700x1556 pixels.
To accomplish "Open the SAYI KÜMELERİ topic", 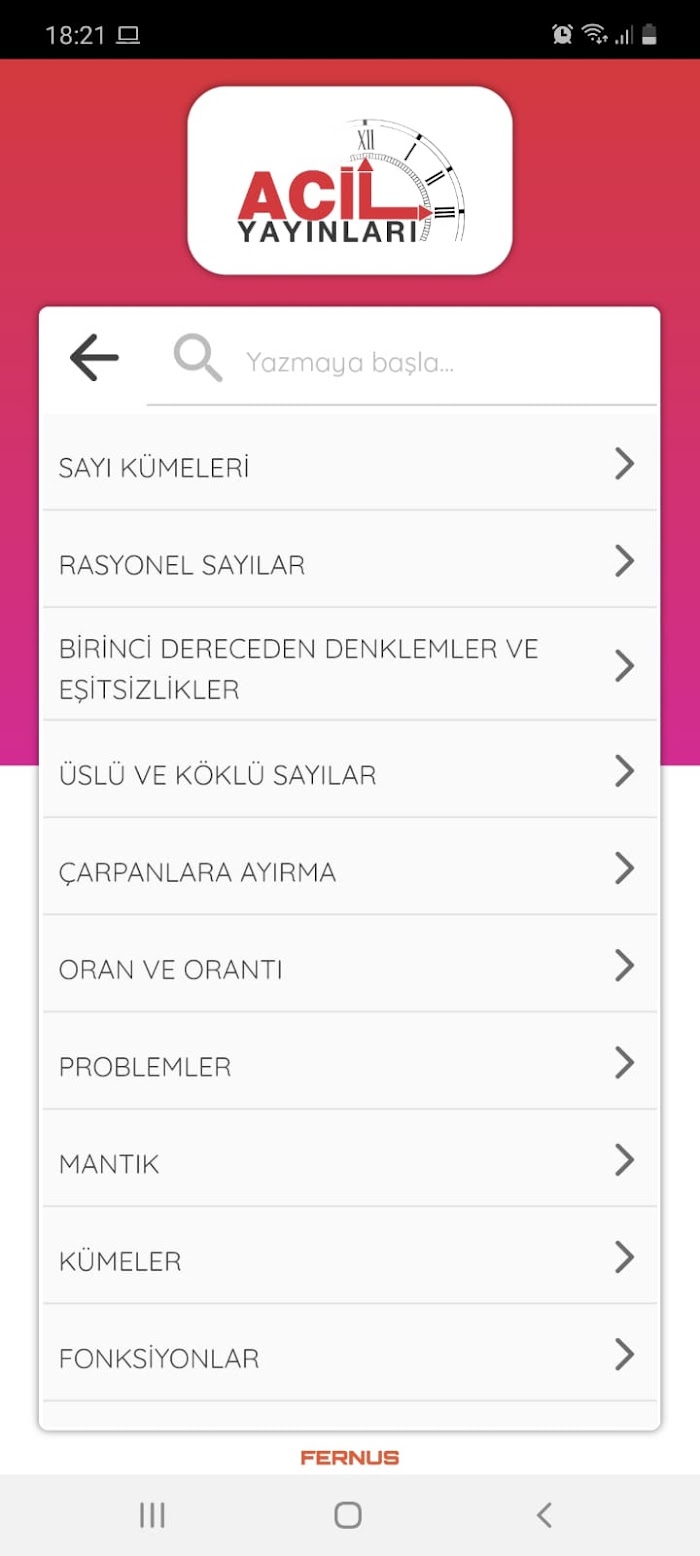I will click(350, 464).
